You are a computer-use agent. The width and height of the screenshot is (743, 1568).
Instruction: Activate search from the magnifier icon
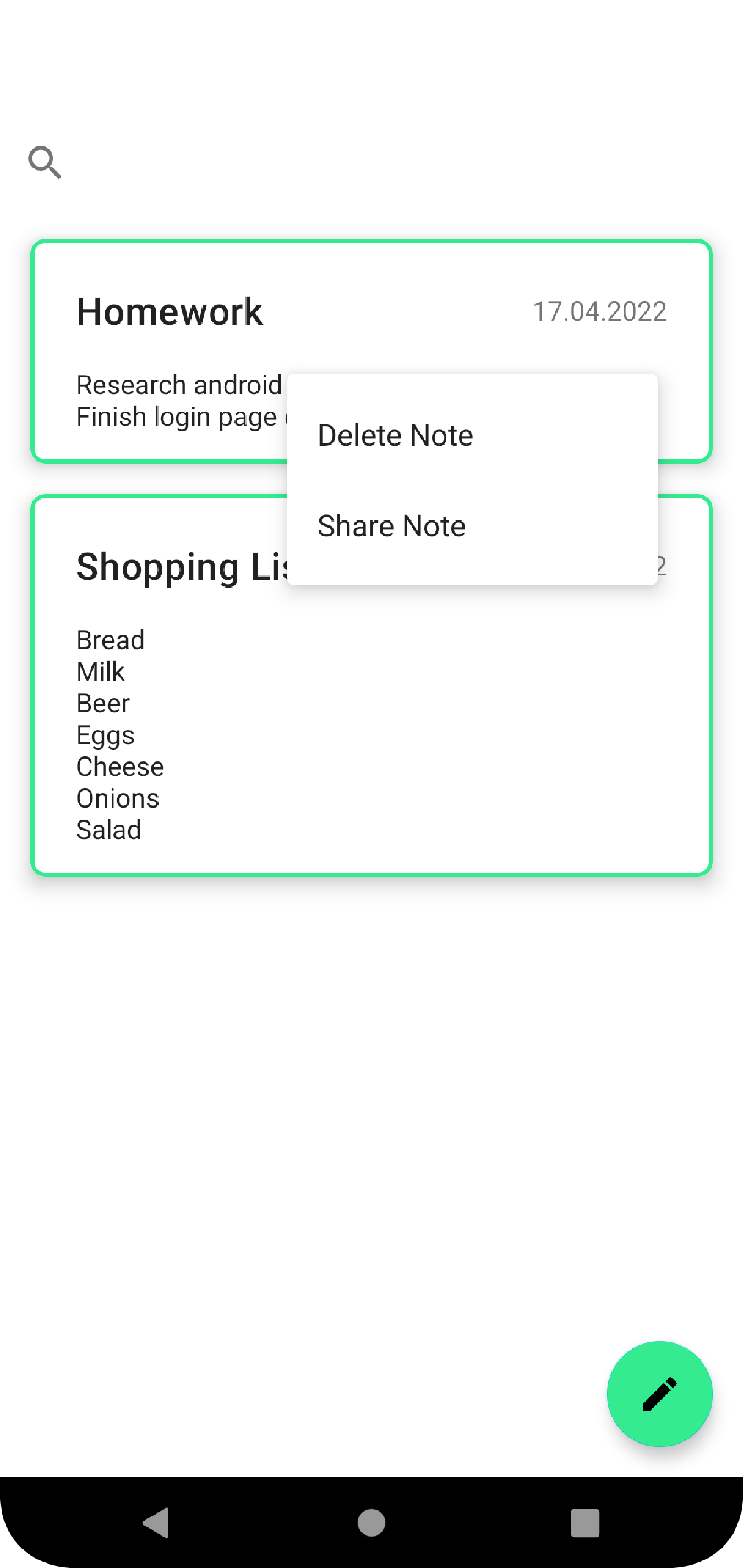[x=45, y=162]
